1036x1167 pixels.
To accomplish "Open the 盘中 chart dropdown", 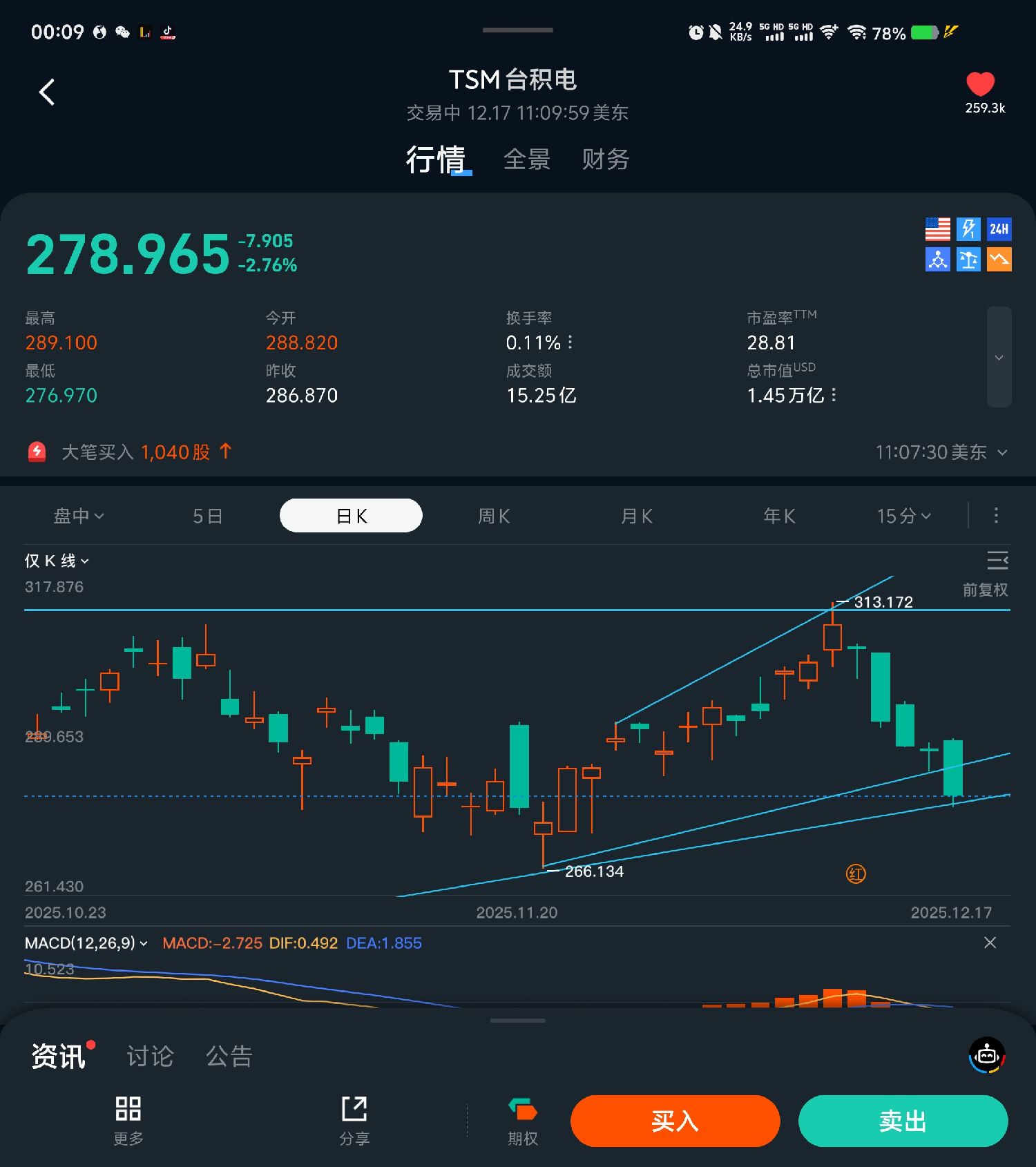I will pos(79,516).
